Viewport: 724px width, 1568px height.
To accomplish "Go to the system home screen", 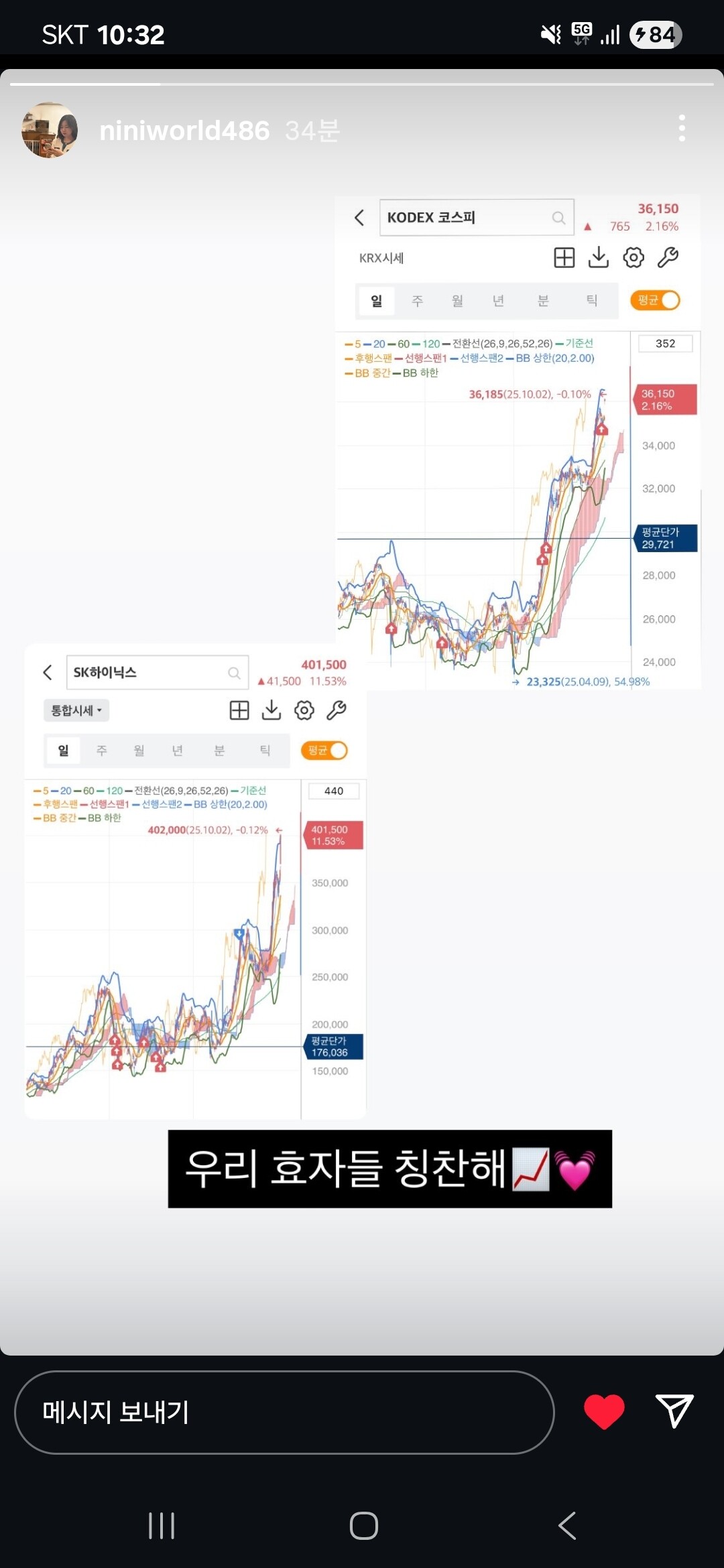I will (363, 1526).
